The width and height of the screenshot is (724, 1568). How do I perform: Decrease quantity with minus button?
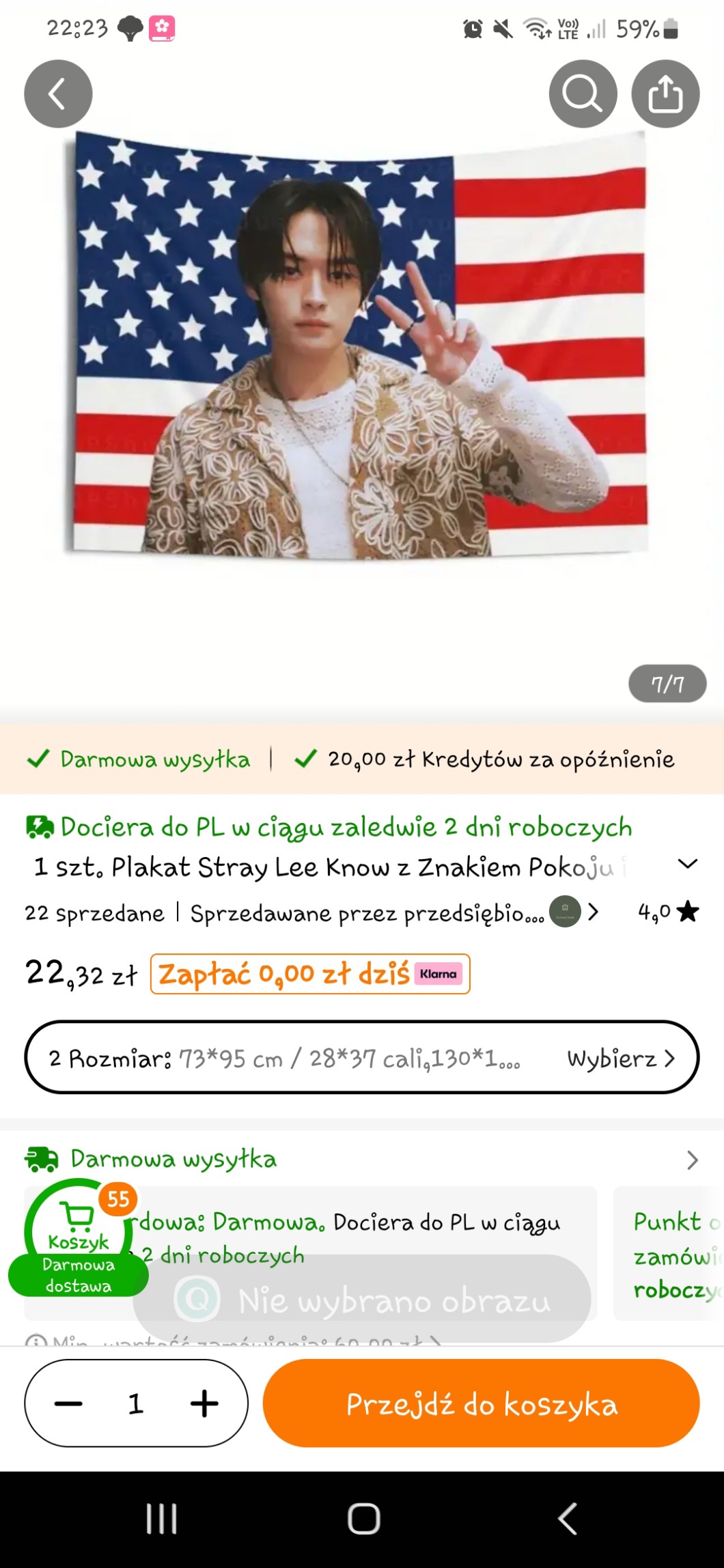pos(68,1404)
